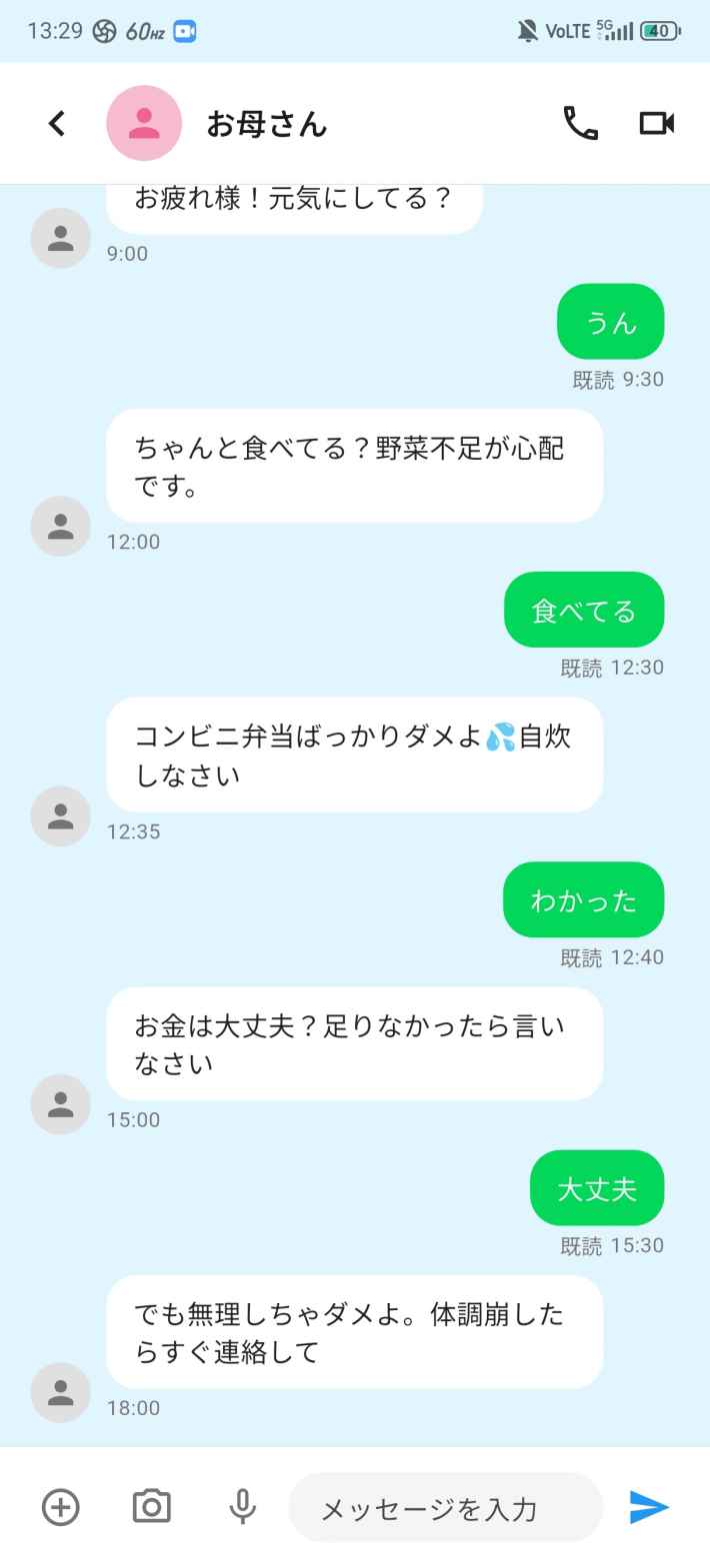
Task: Start a video call with お母さん
Action: (656, 124)
